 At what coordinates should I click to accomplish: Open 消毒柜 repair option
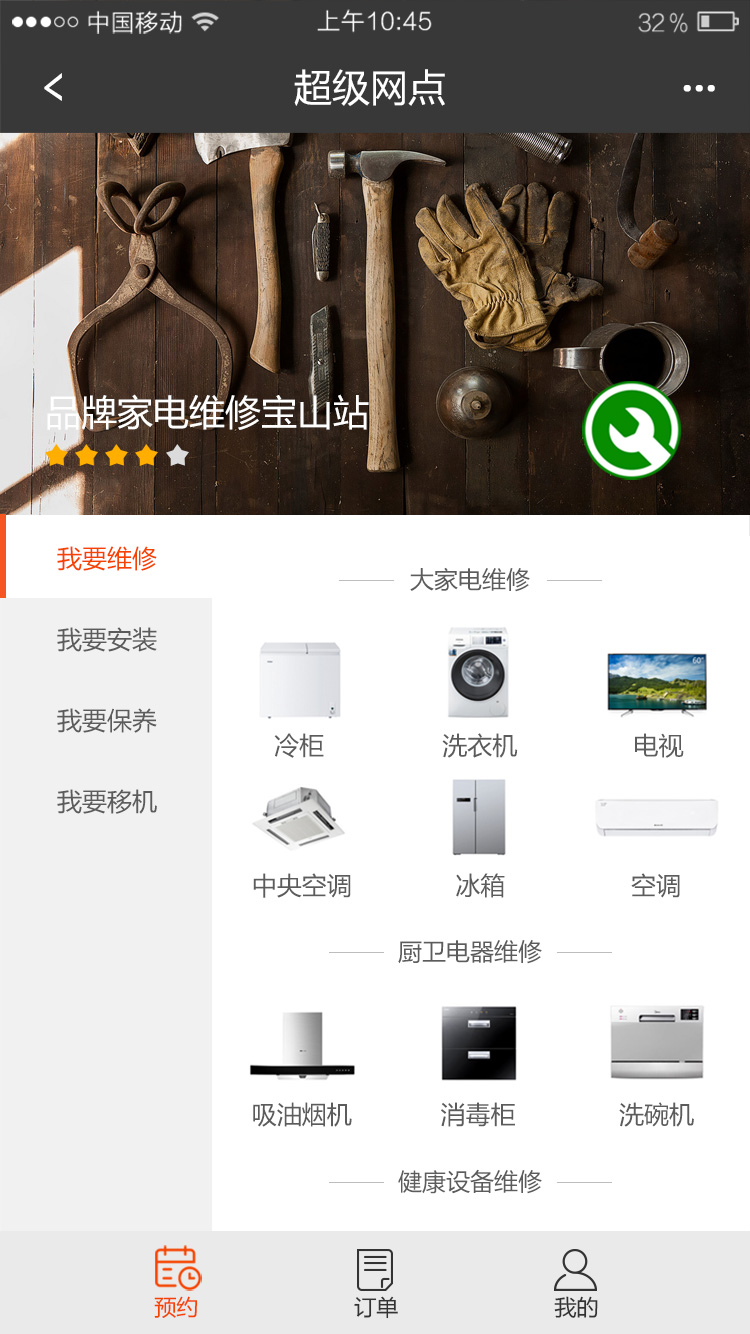(x=478, y=1065)
